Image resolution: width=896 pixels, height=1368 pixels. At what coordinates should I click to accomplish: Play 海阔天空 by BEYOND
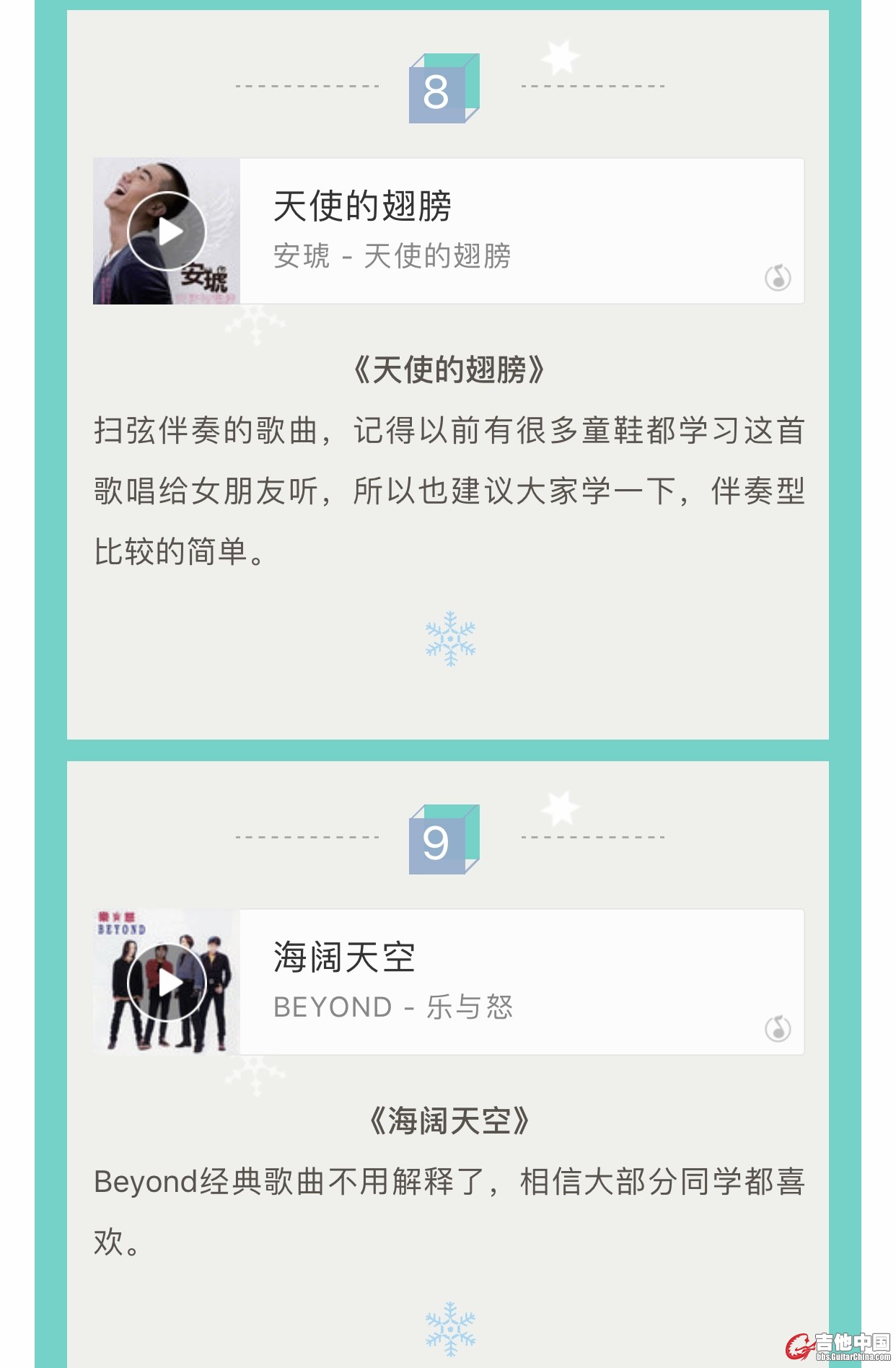[167, 983]
